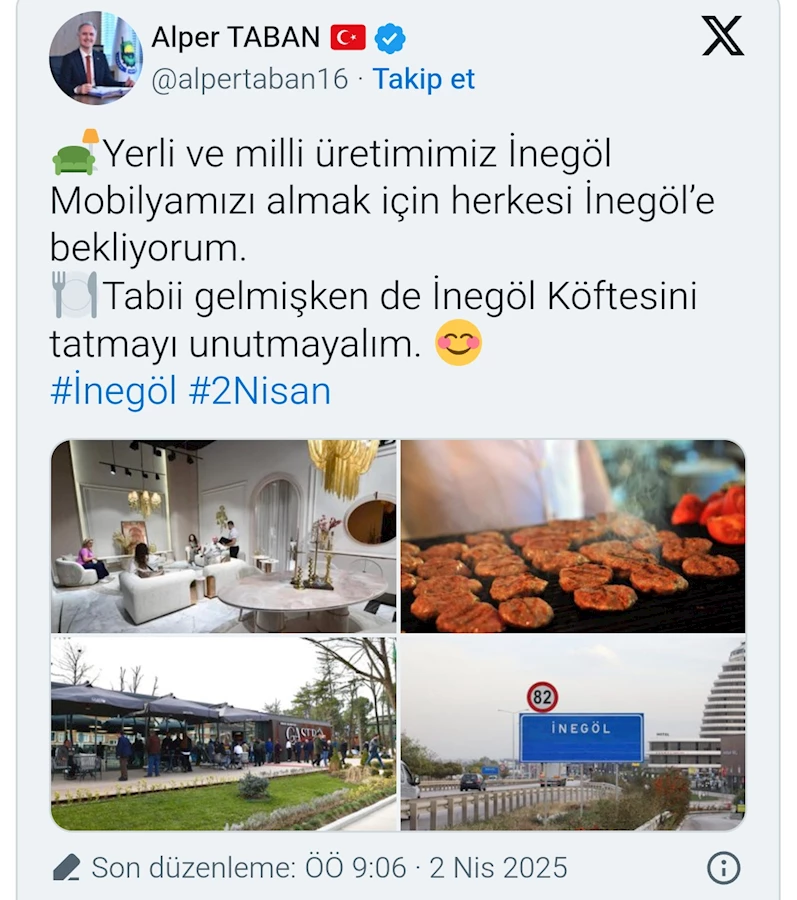Open Alper TABAN's profile picture
797x900 pixels.
pyautogui.click(x=96, y=58)
